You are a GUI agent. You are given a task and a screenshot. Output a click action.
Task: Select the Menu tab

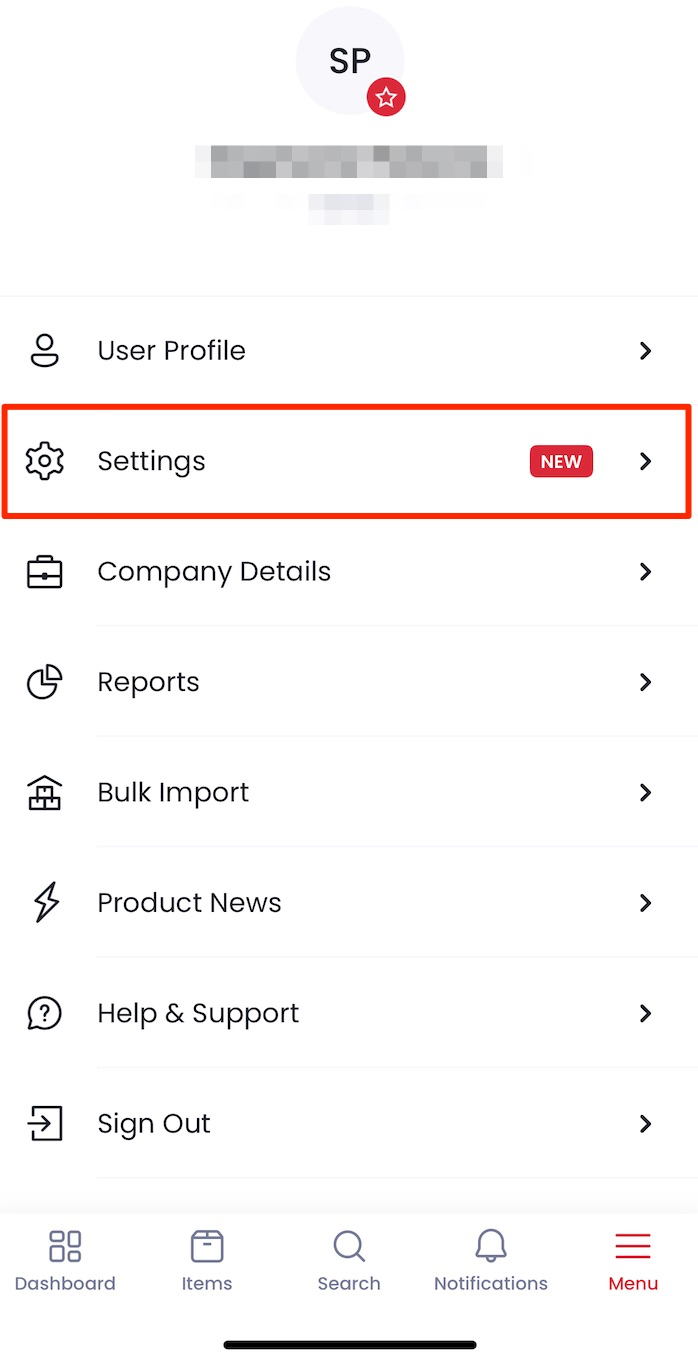tap(633, 1261)
